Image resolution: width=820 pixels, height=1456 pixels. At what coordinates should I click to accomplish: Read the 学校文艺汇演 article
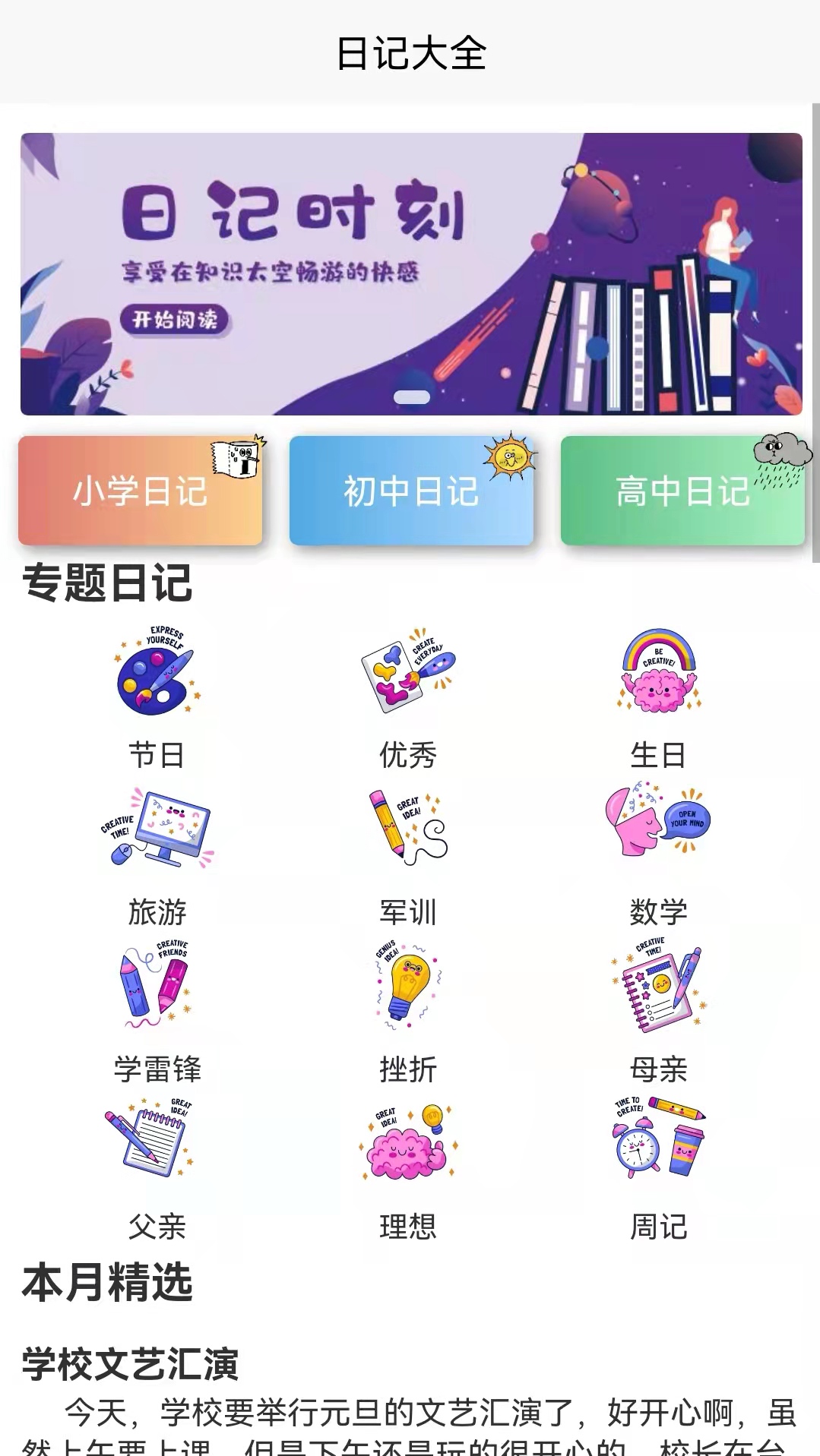[x=131, y=1364]
